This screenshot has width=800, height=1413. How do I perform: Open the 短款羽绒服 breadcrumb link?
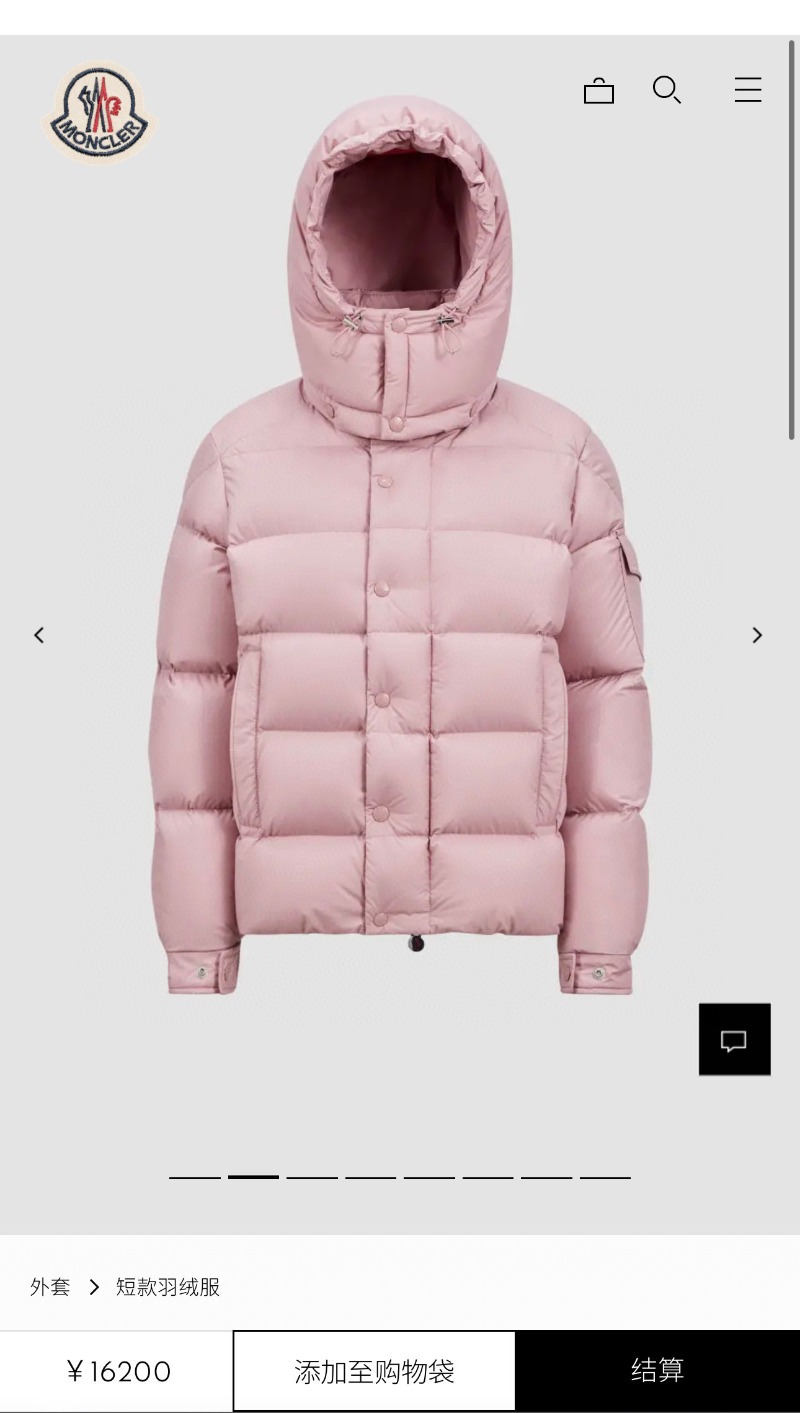tap(168, 1287)
